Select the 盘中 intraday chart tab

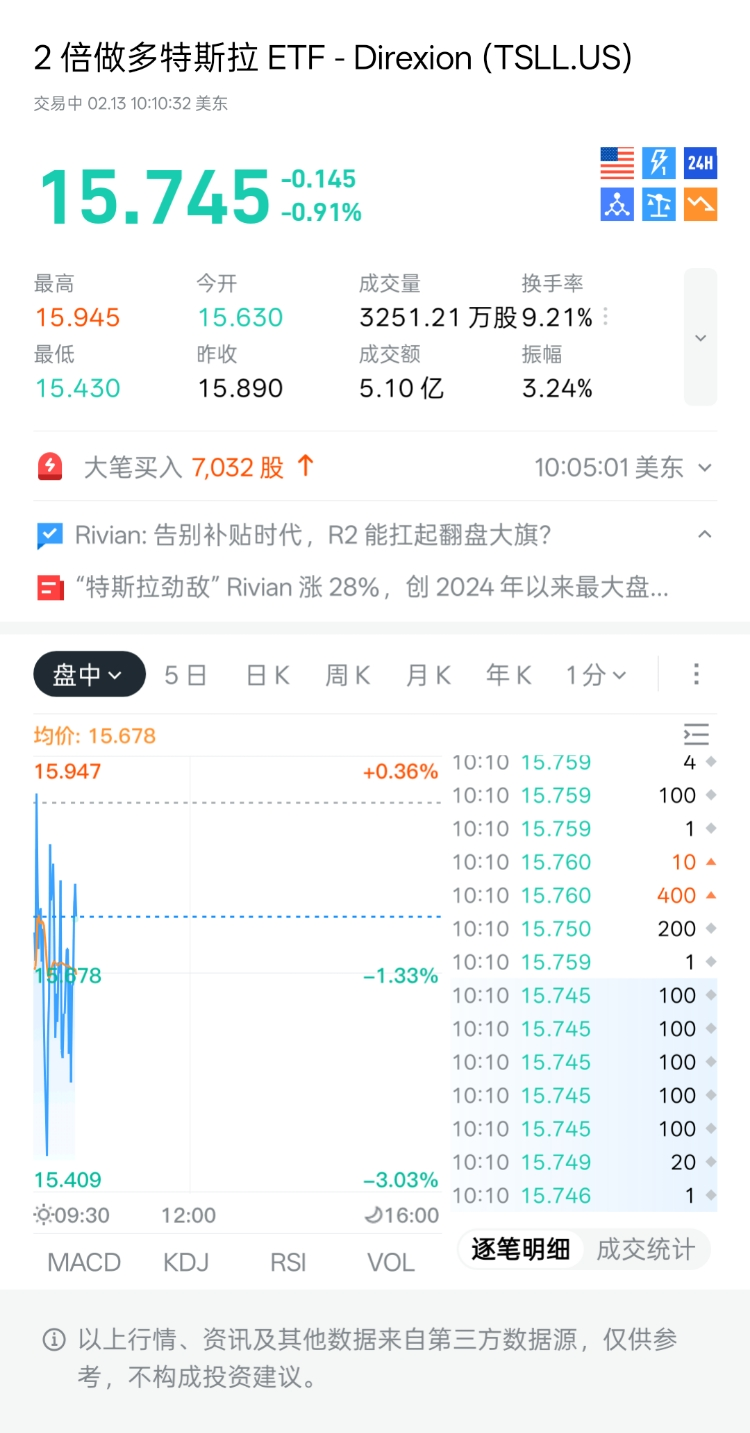pyautogui.click(x=89, y=675)
